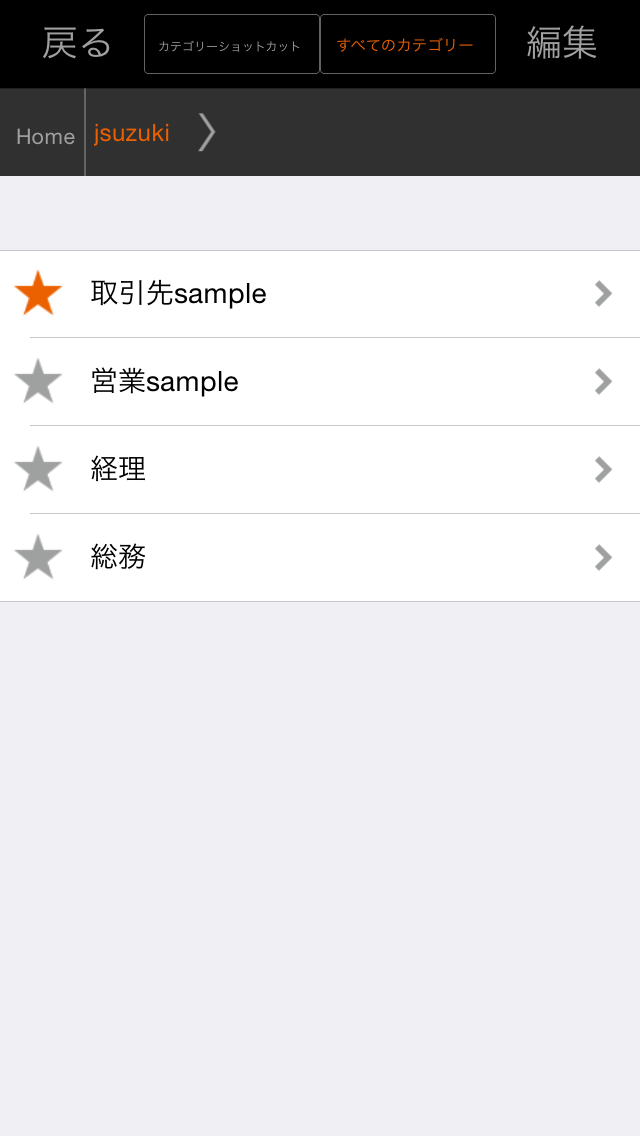Tap 編集 to edit the list
640x1136 pixels.
[561, 43]
